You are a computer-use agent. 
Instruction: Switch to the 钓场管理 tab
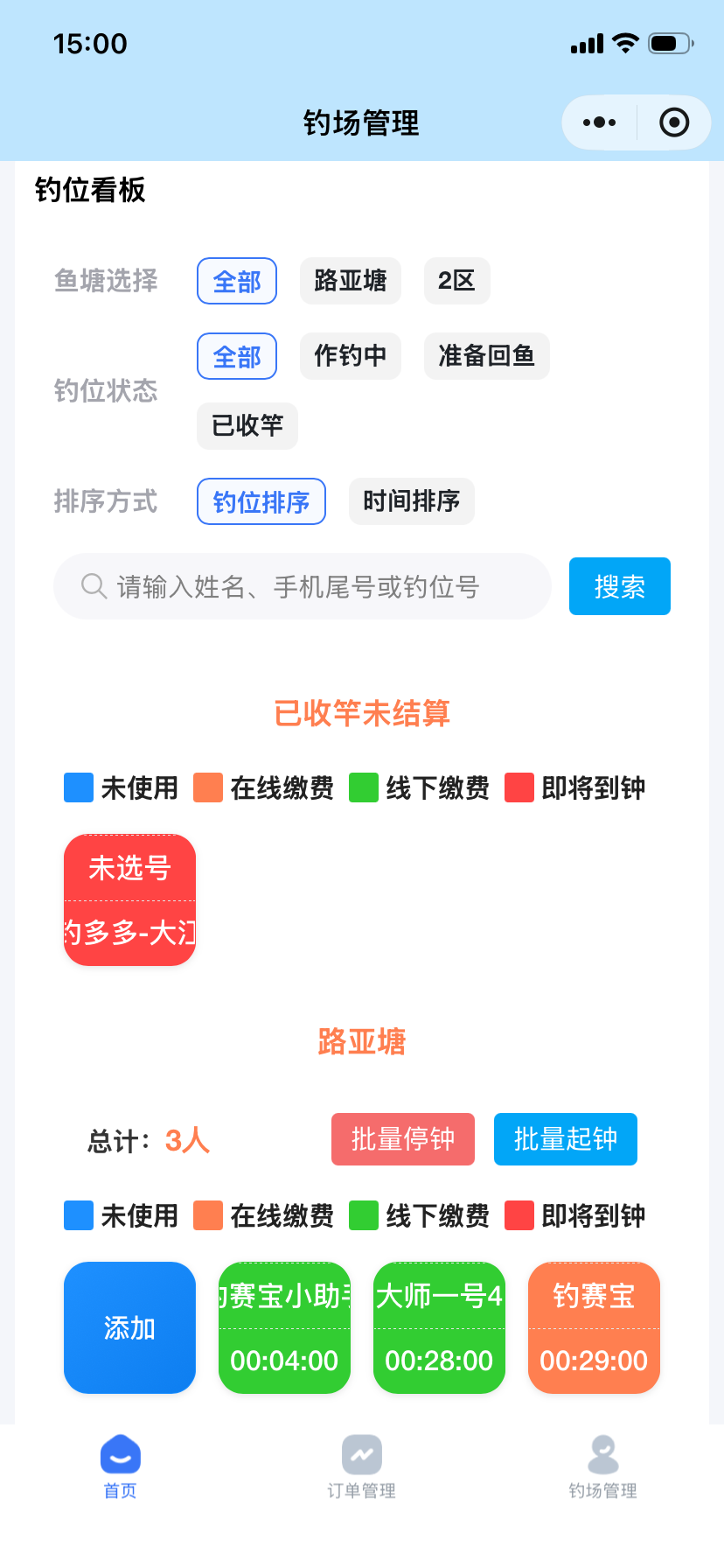[603, 1468]
